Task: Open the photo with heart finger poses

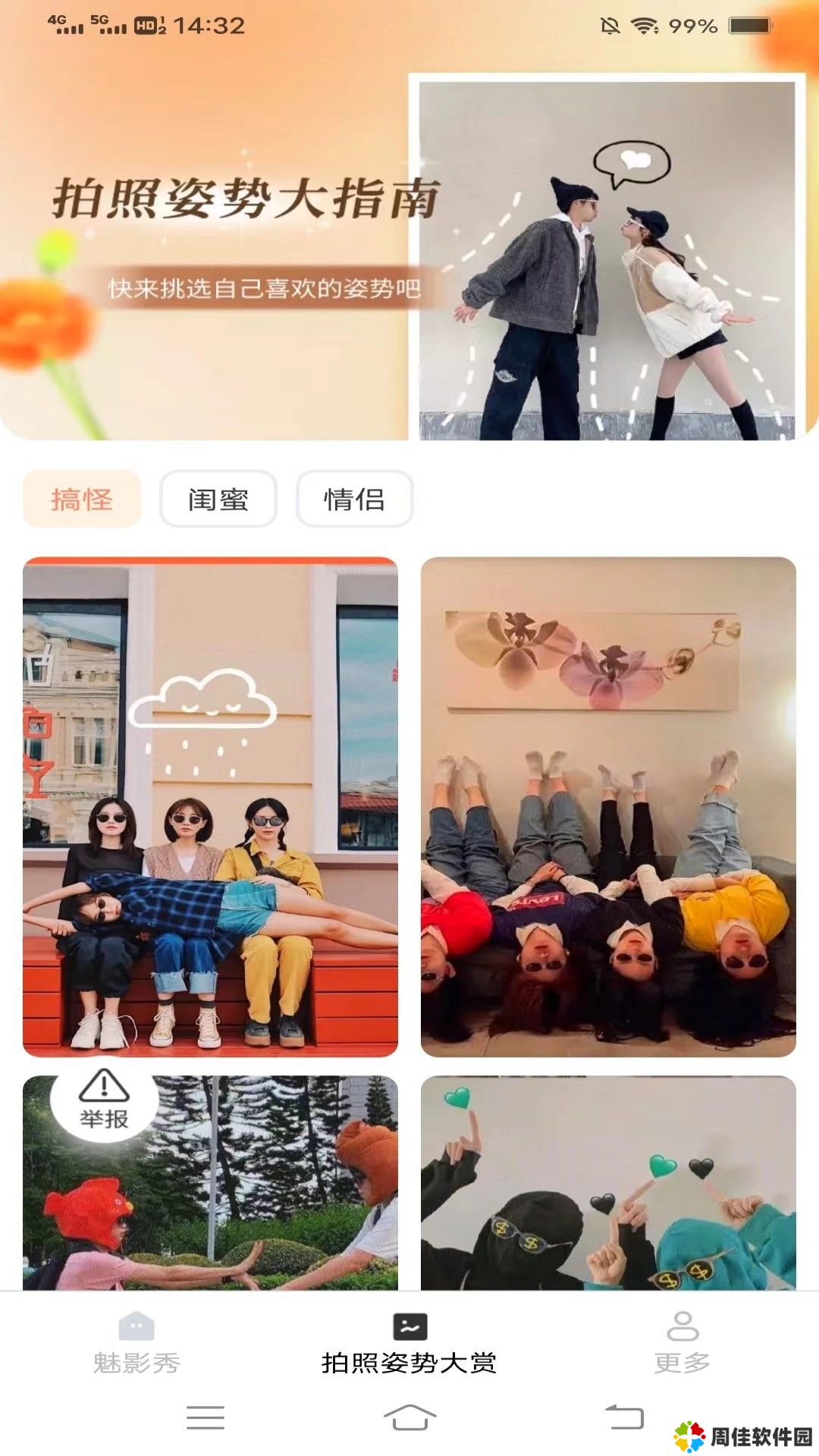Action: [608, 1183]
